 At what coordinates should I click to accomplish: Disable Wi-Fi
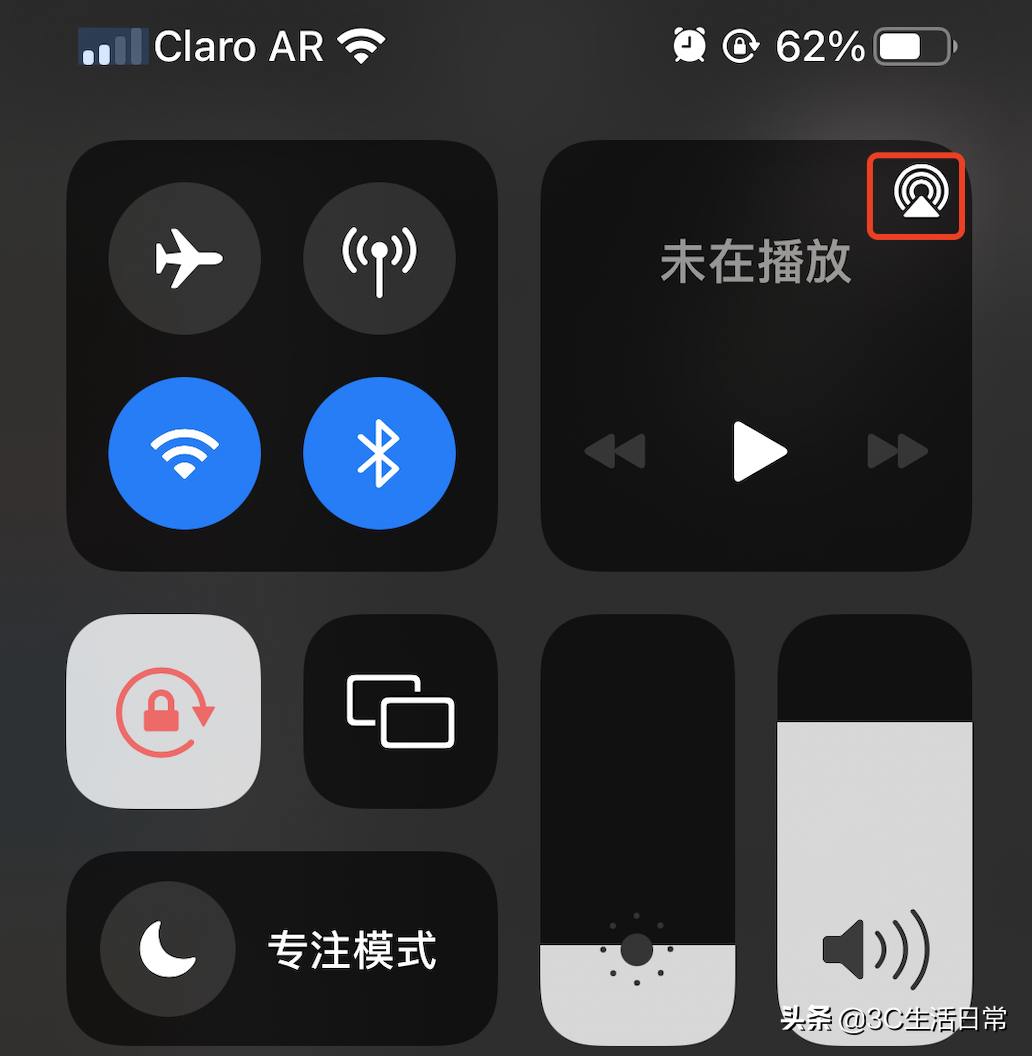(x=184, y=452)
